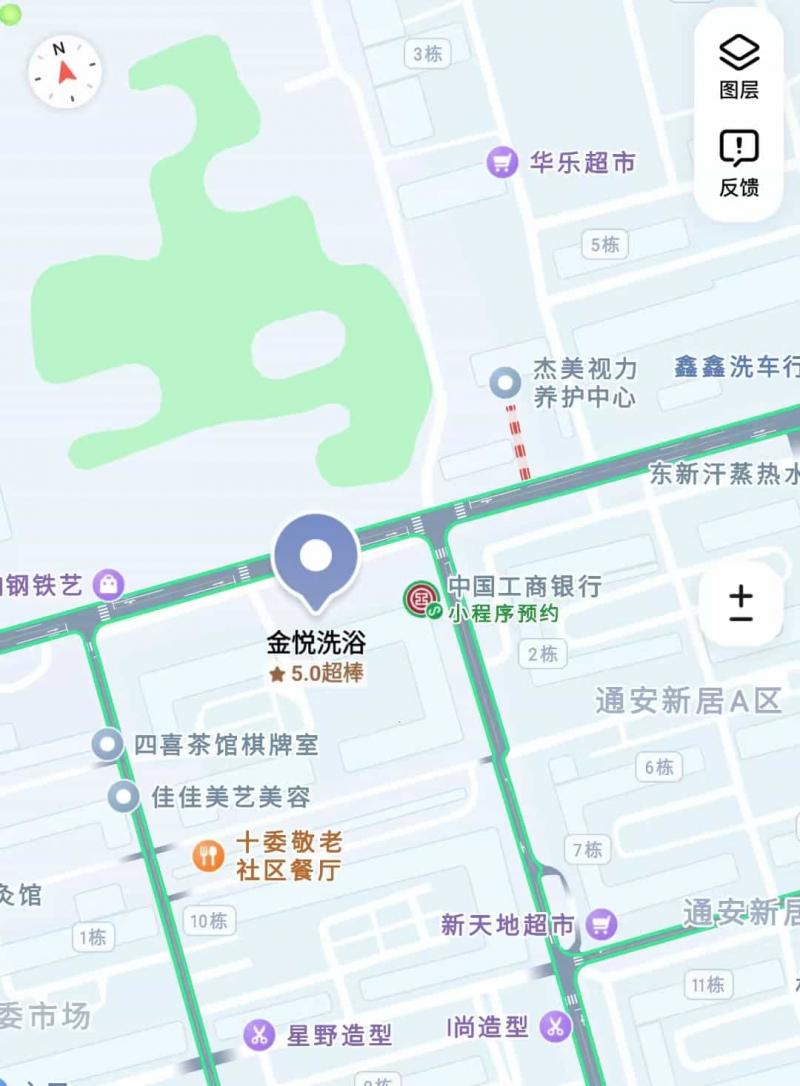Tap the plus-minus zoom control
The image size is (800, 1086).
coord(740,603)
